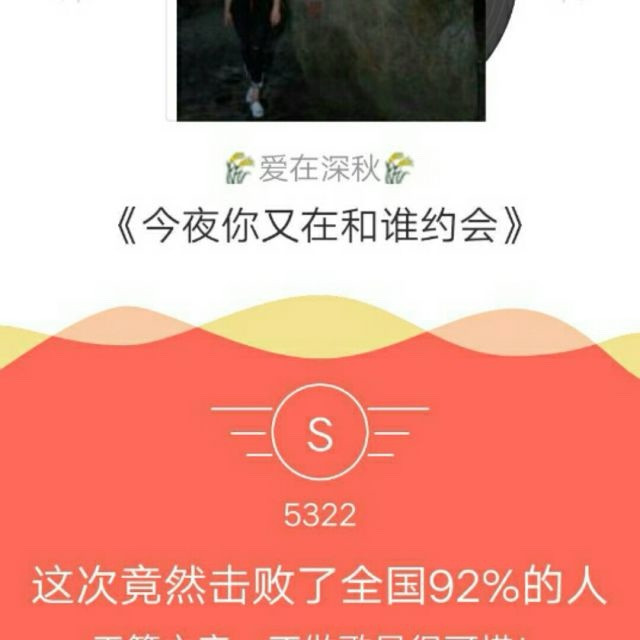This screenshot has height=640, width=640.
Task: Open the song cover photo
Action: (331, 58)
